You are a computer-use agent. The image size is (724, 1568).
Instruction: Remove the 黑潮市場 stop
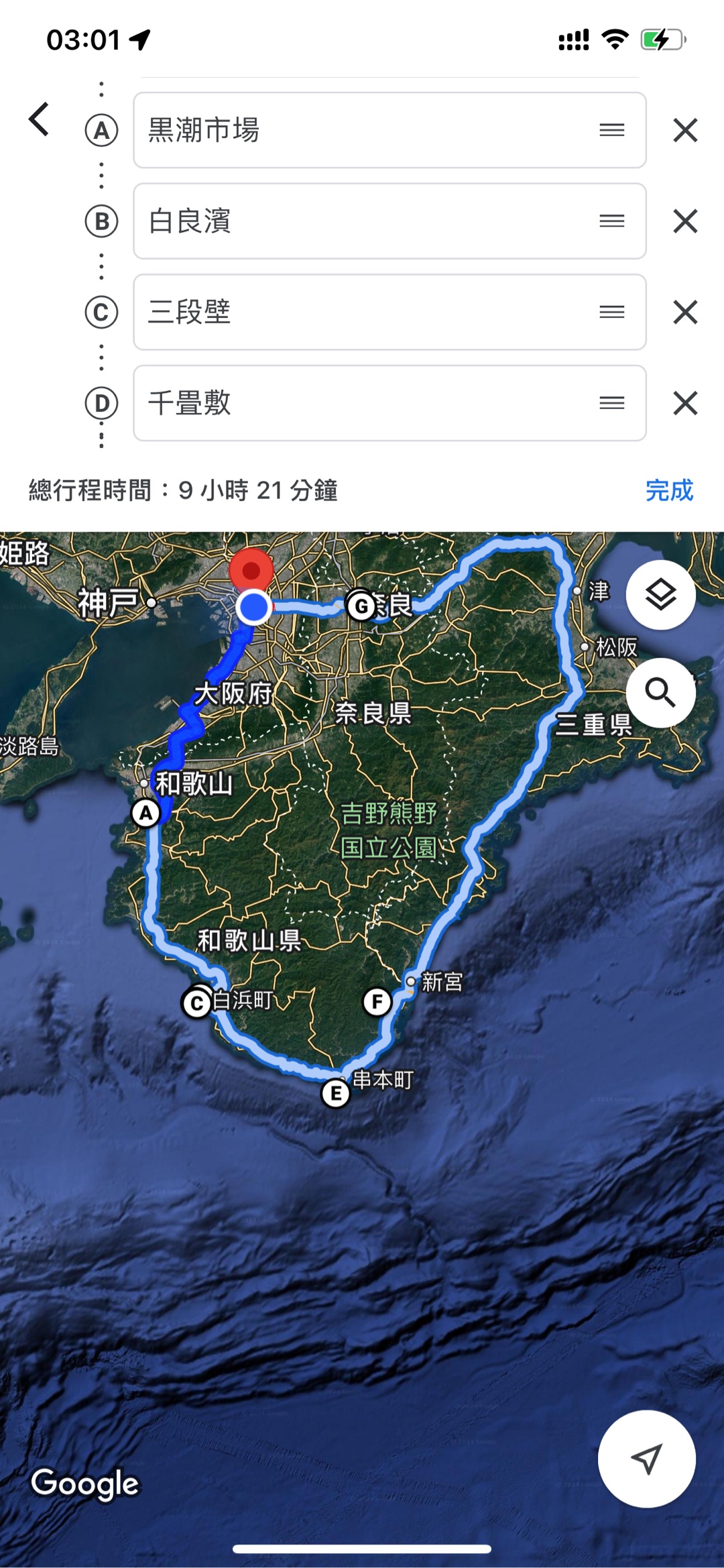click(685, 130)
